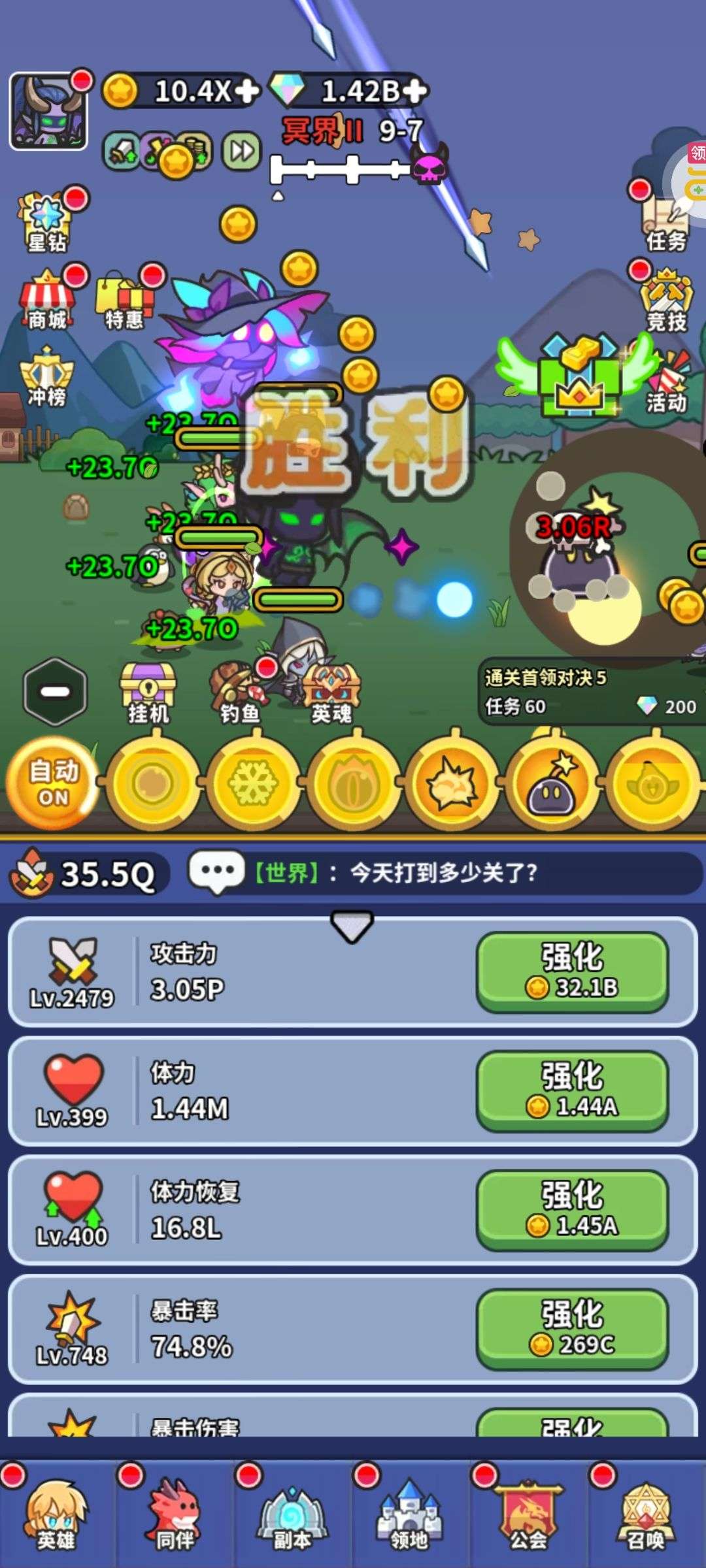Start 钓鱼 fishing
The height and width of the screenshot is (1568, 706).
pyautogui.click(x=239, y=694)
